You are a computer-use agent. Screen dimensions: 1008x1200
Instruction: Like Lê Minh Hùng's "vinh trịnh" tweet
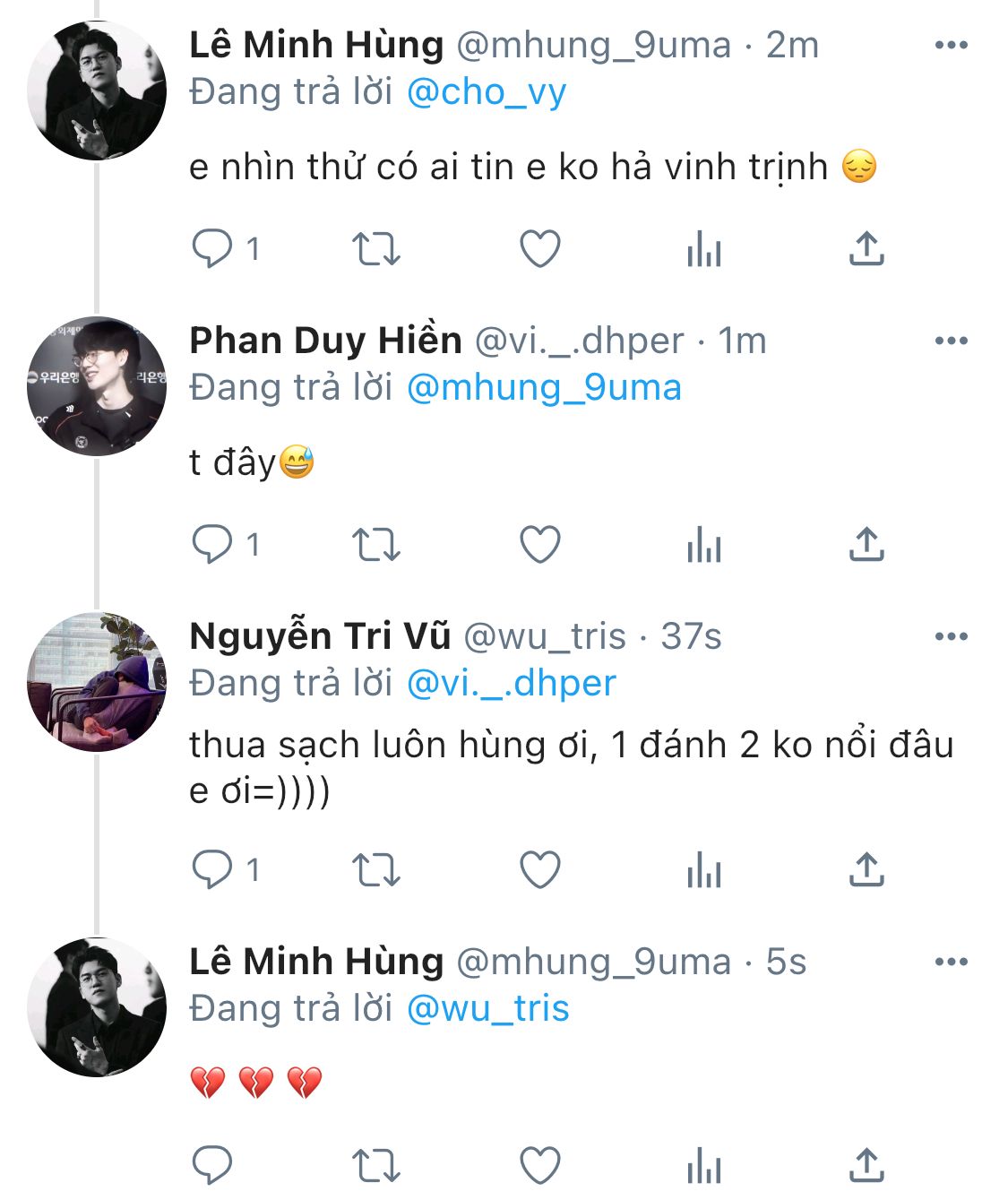pyautogui.click(x=540, y=248)
